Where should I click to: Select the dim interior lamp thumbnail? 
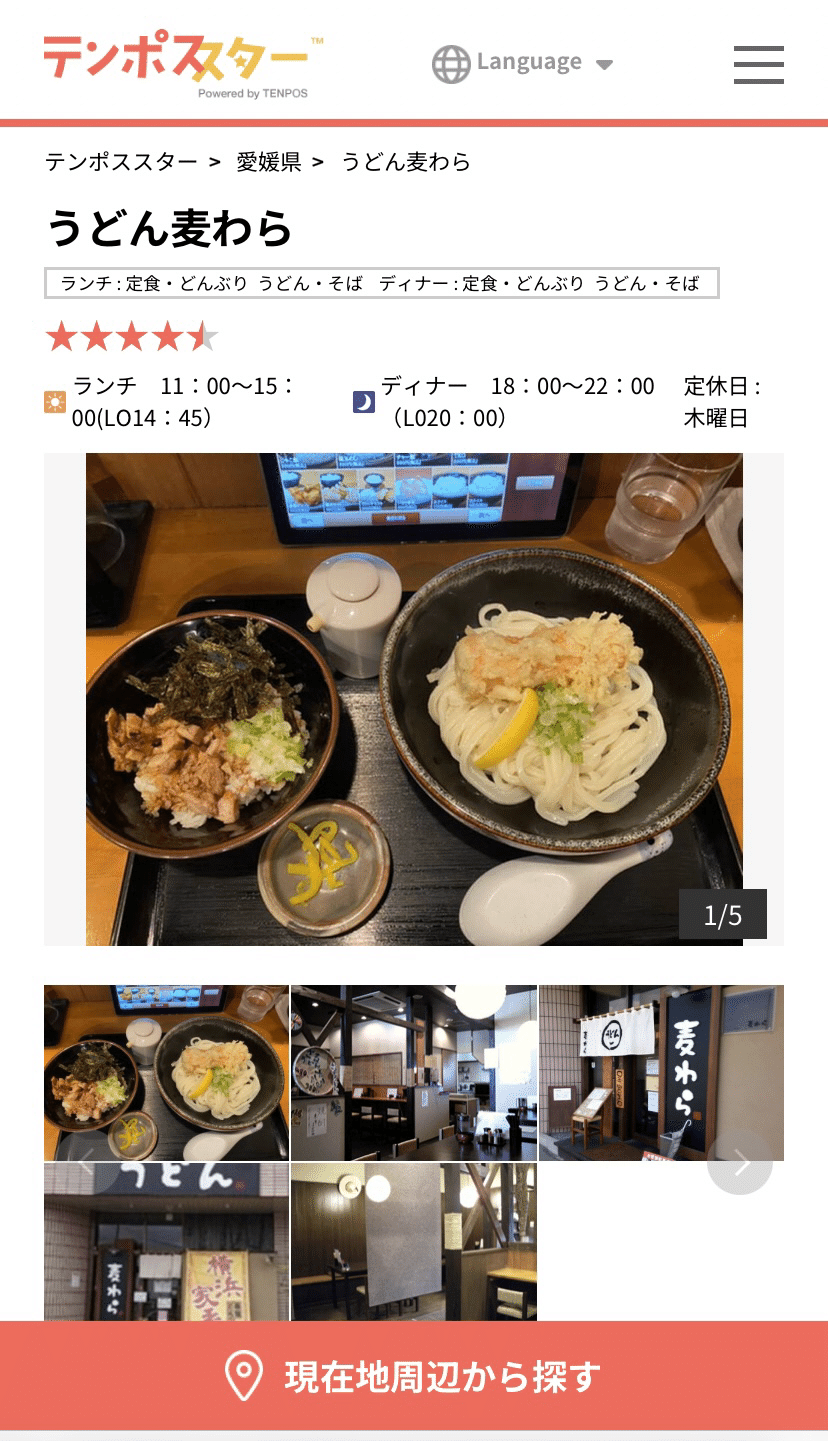414,1242
